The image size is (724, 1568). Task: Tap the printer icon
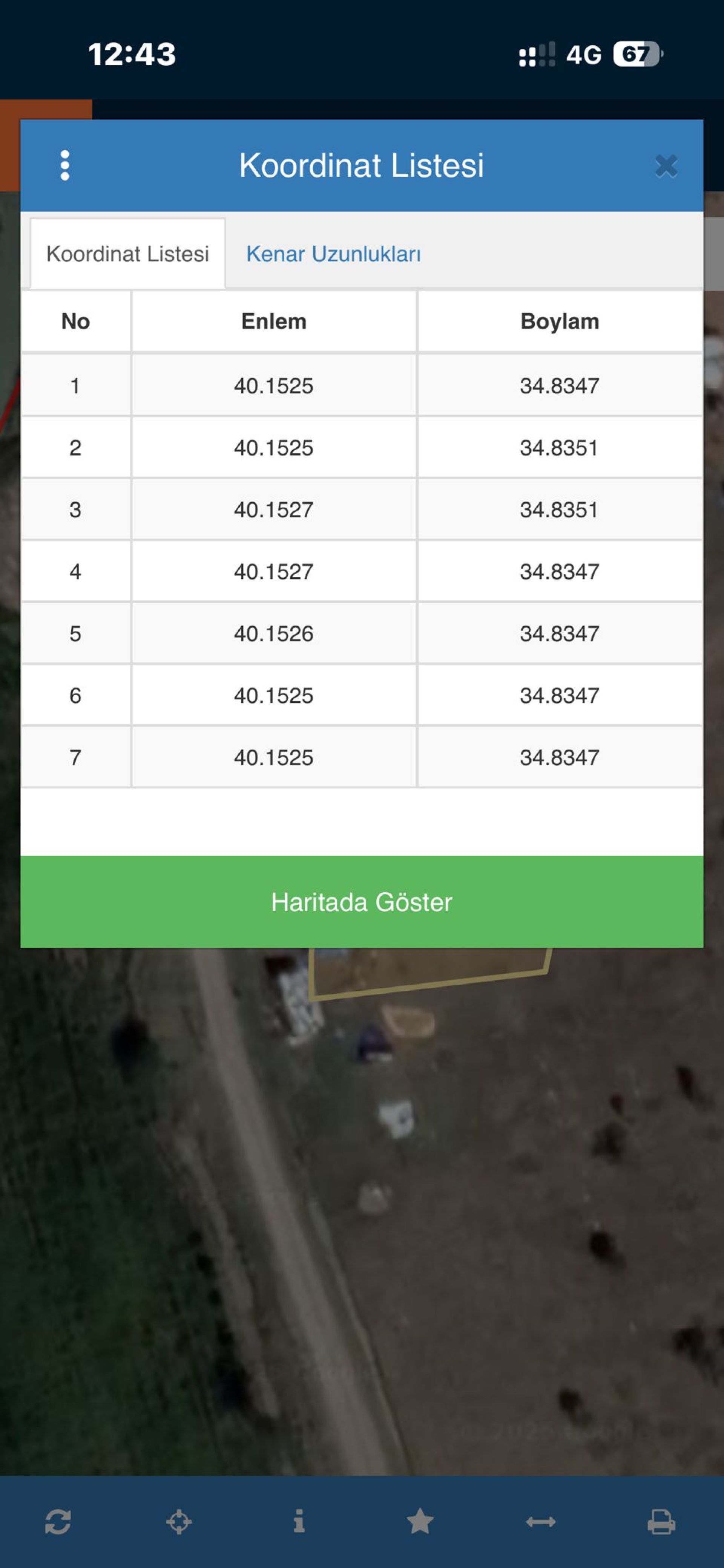click(x=661, y=1521)
